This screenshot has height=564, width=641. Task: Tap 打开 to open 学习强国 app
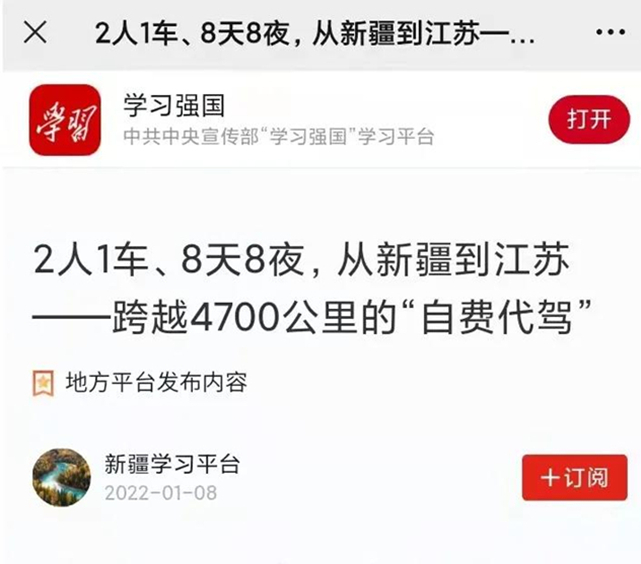[x=588, y=120]
